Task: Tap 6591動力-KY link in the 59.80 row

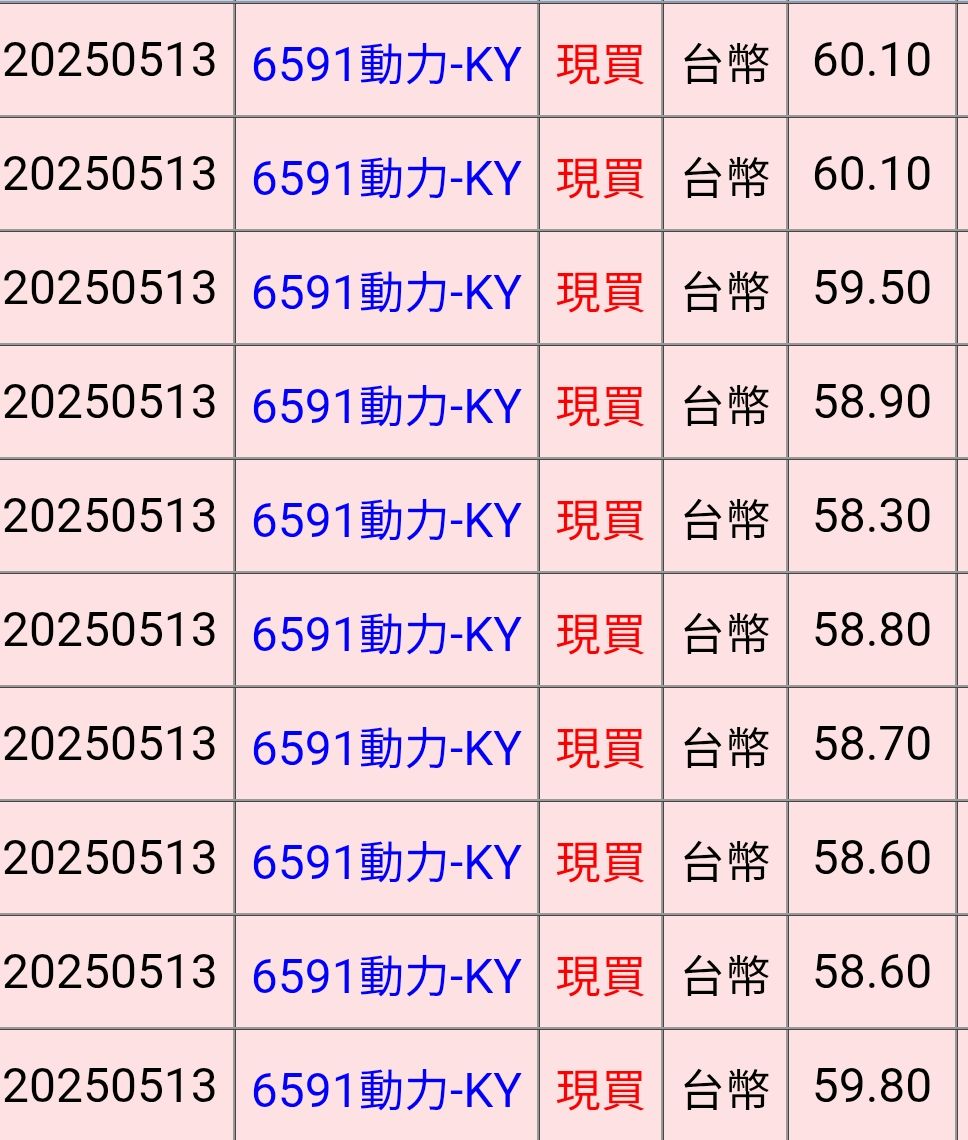Action: (386, 1089)
